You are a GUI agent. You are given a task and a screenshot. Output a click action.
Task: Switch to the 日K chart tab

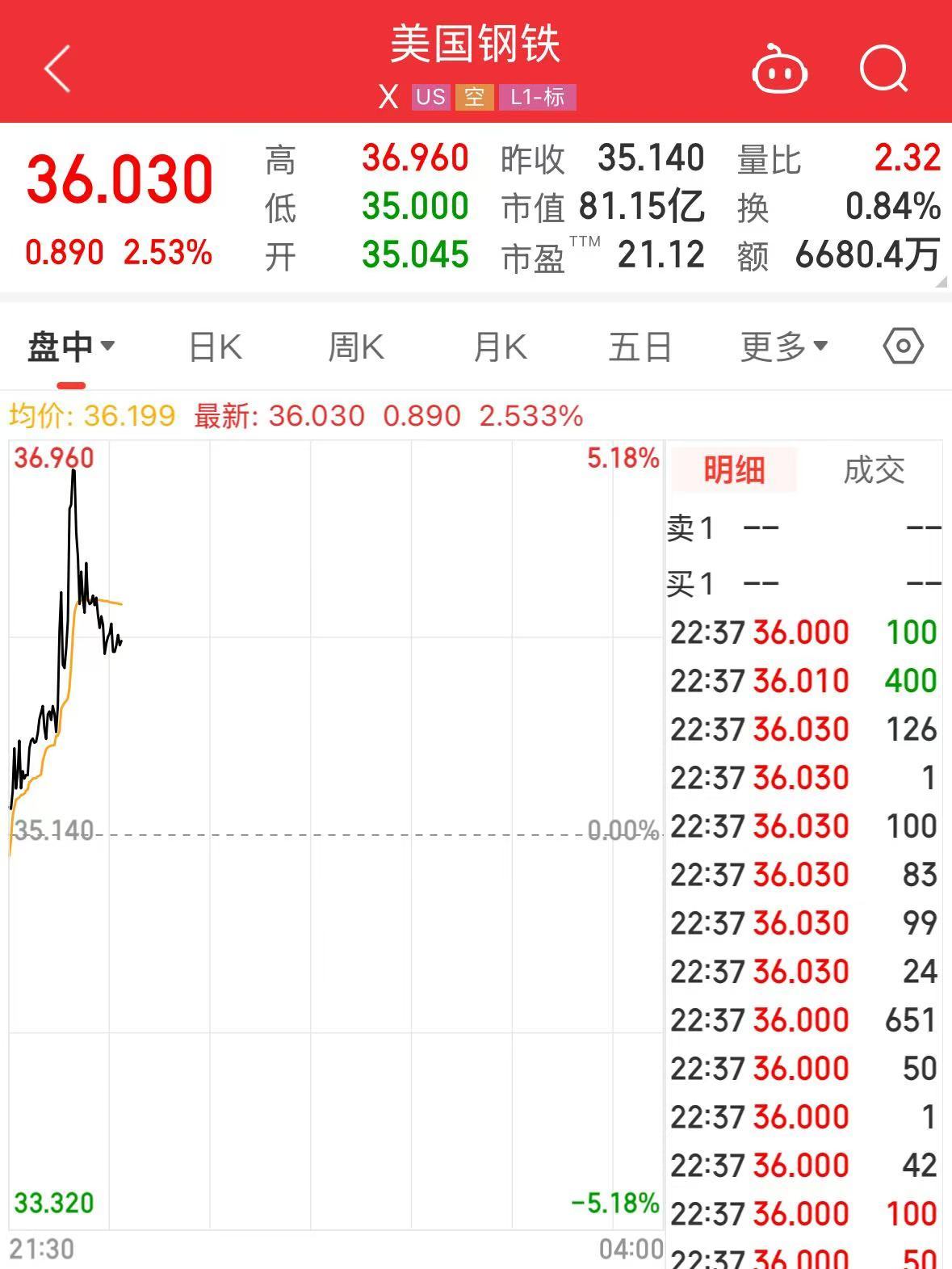click(215, 347)
